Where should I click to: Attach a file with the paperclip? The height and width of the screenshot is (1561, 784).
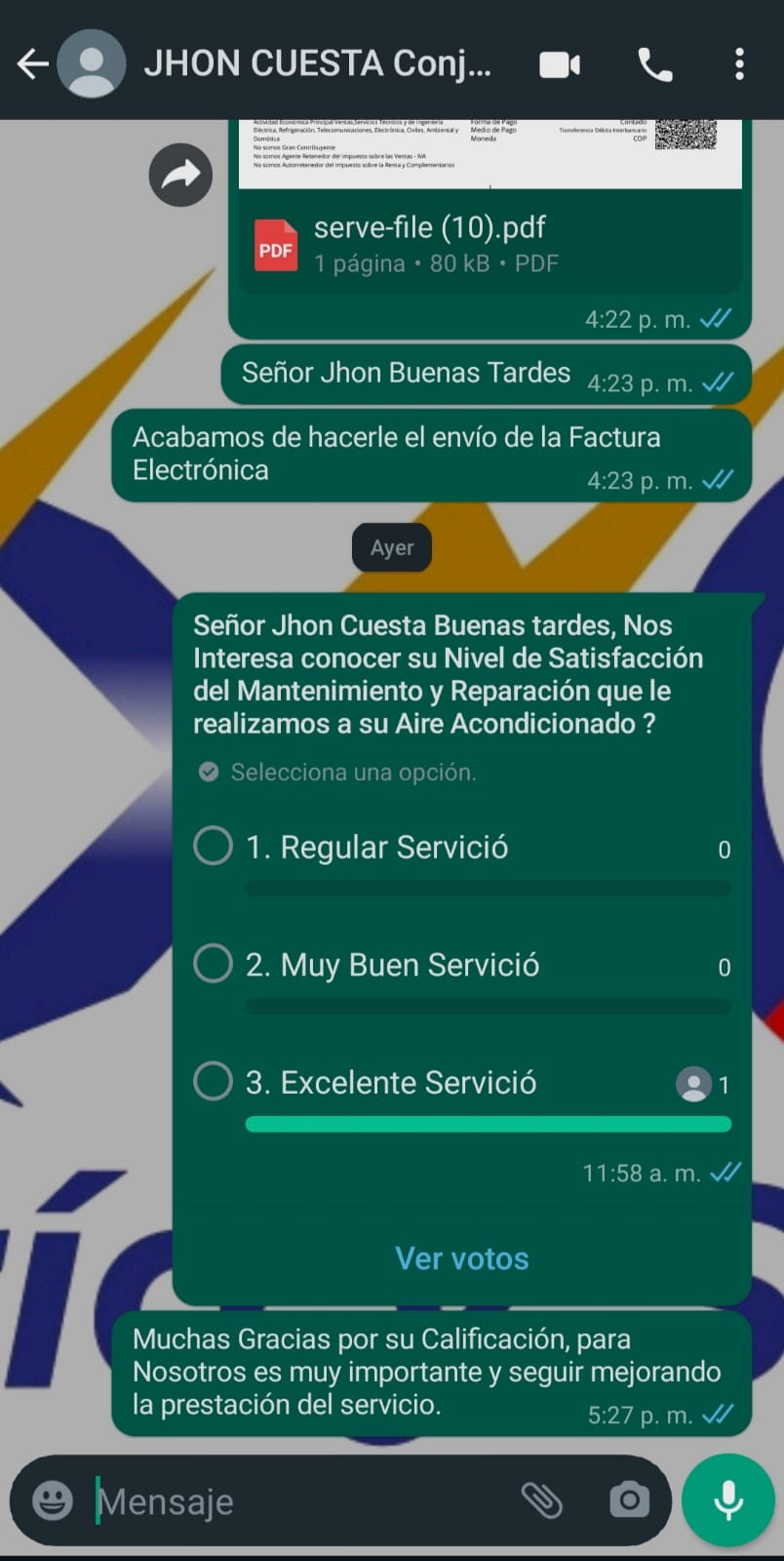point(542,1501)
